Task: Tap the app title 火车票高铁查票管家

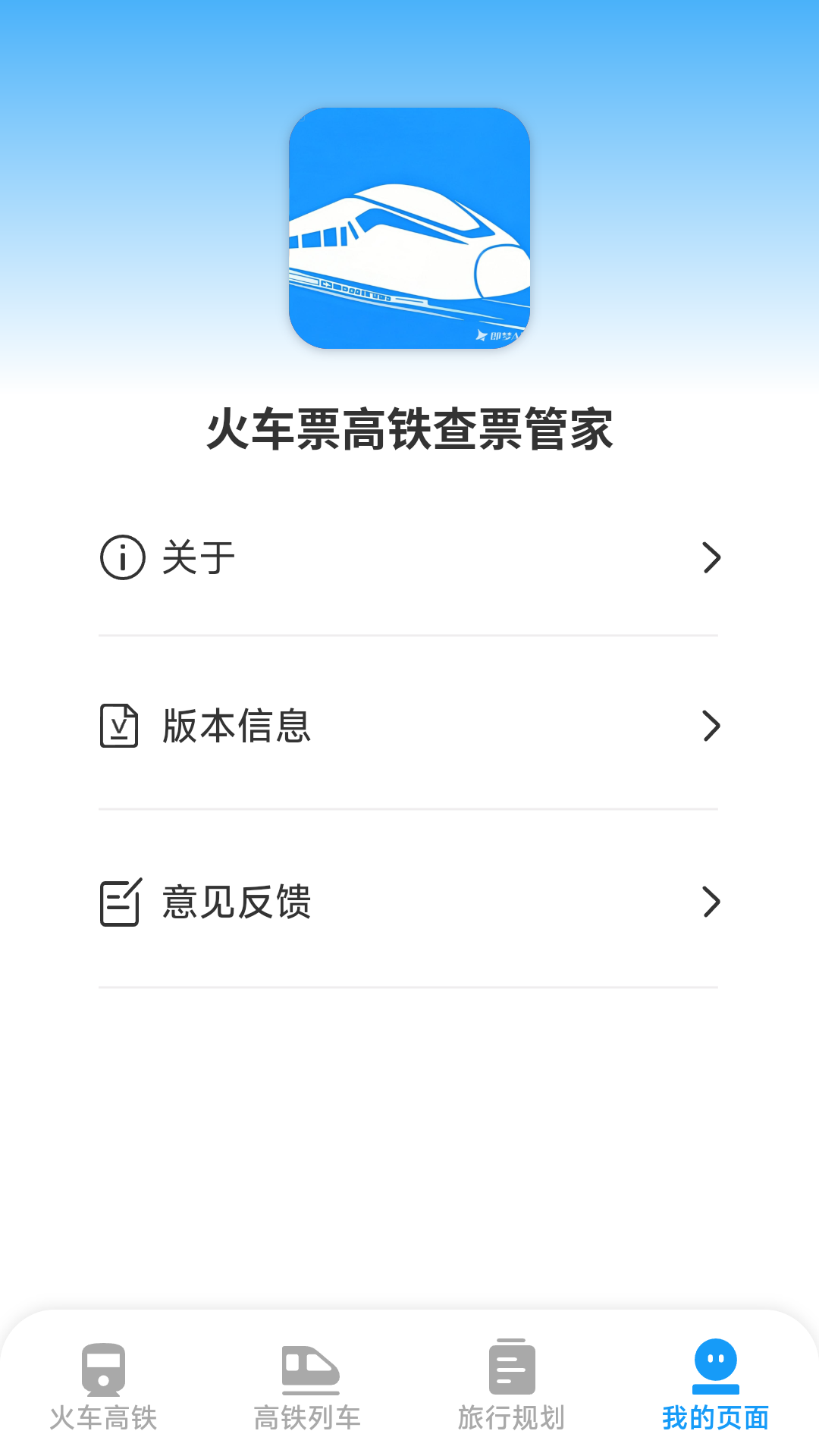Action: [409, 430]
